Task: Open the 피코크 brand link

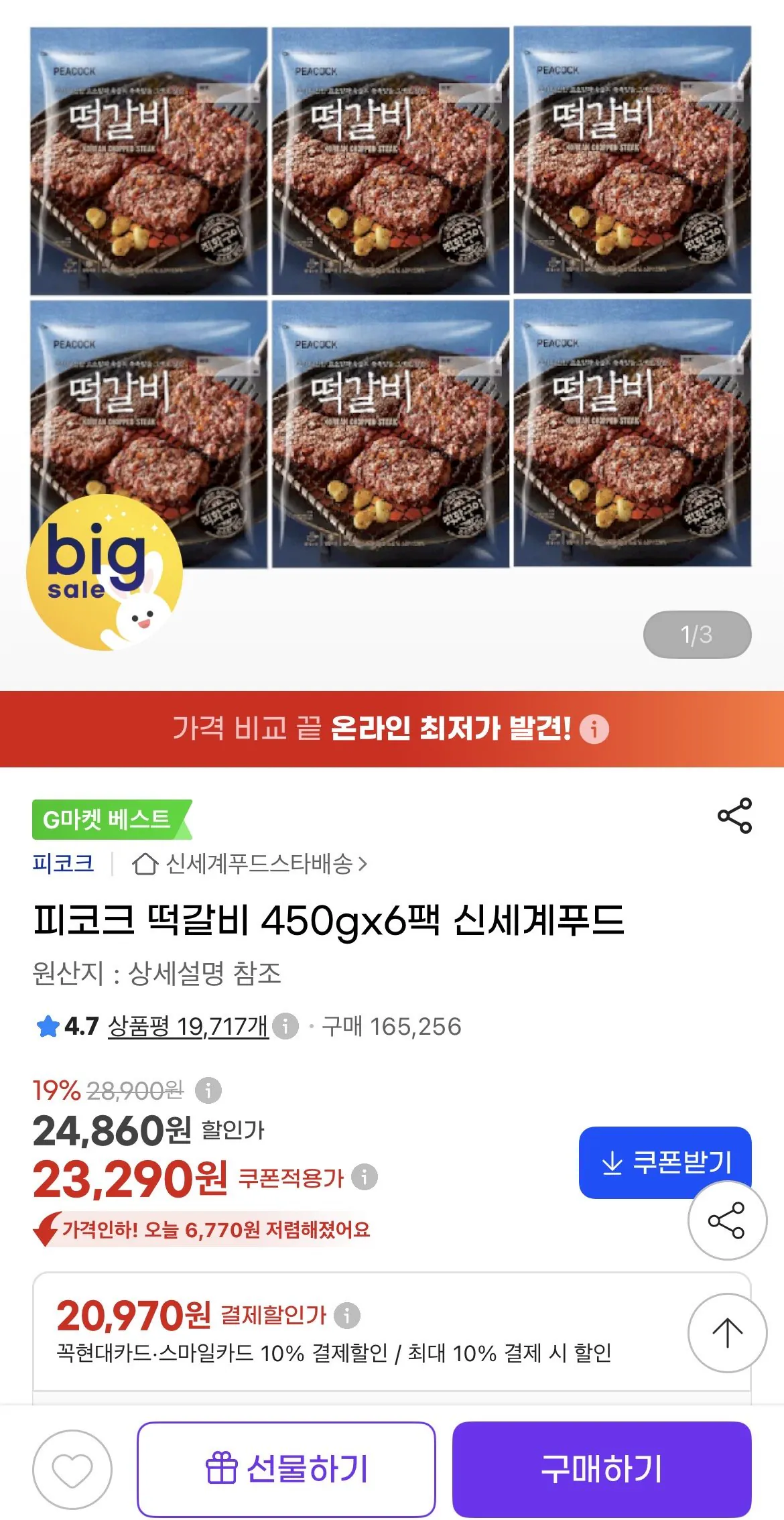Action: pyautogui.click(x=63, y=864)
